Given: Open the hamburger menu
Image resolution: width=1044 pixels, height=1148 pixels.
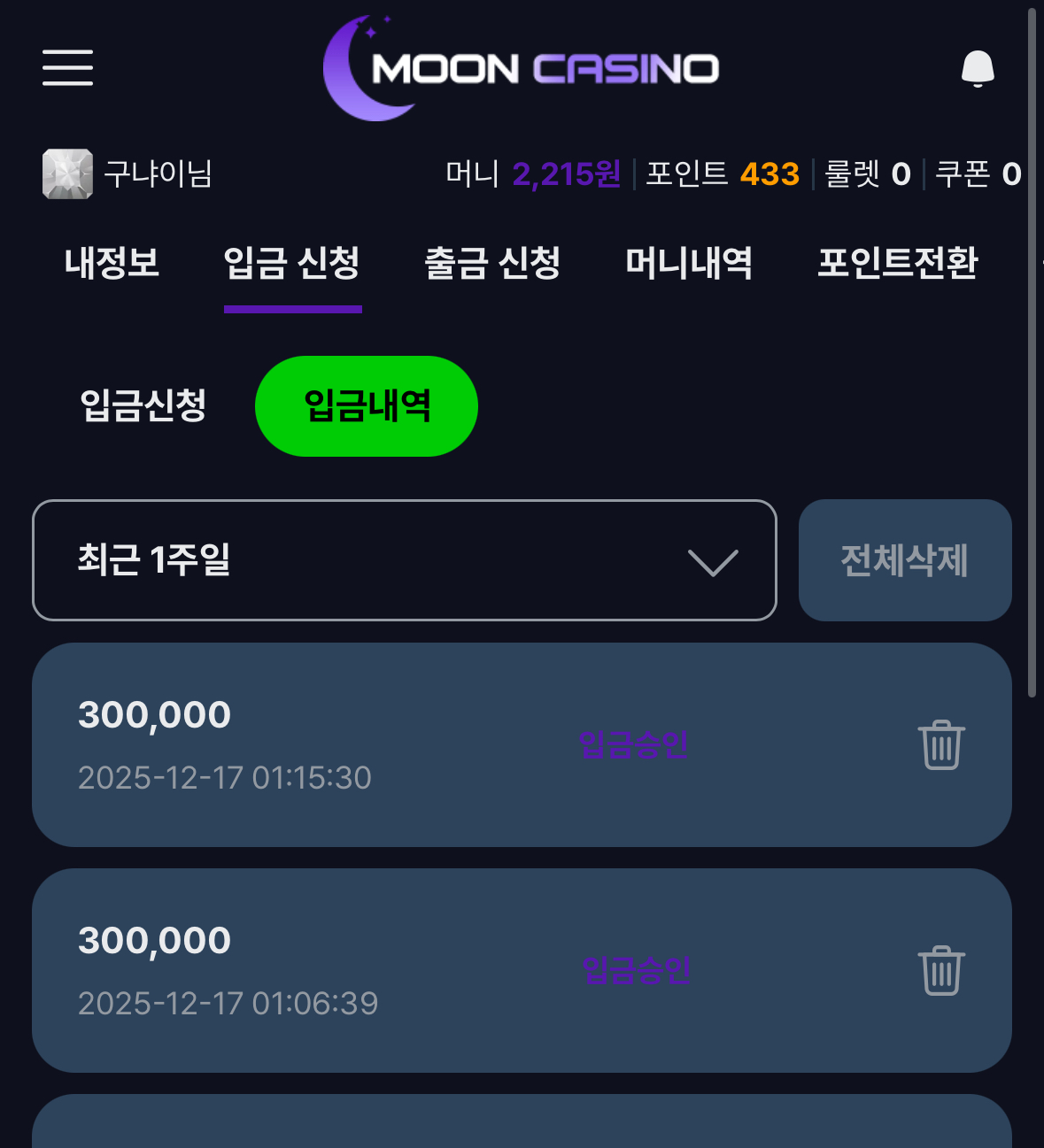Looking at the screenshot, I should click(x=67, y=68).
